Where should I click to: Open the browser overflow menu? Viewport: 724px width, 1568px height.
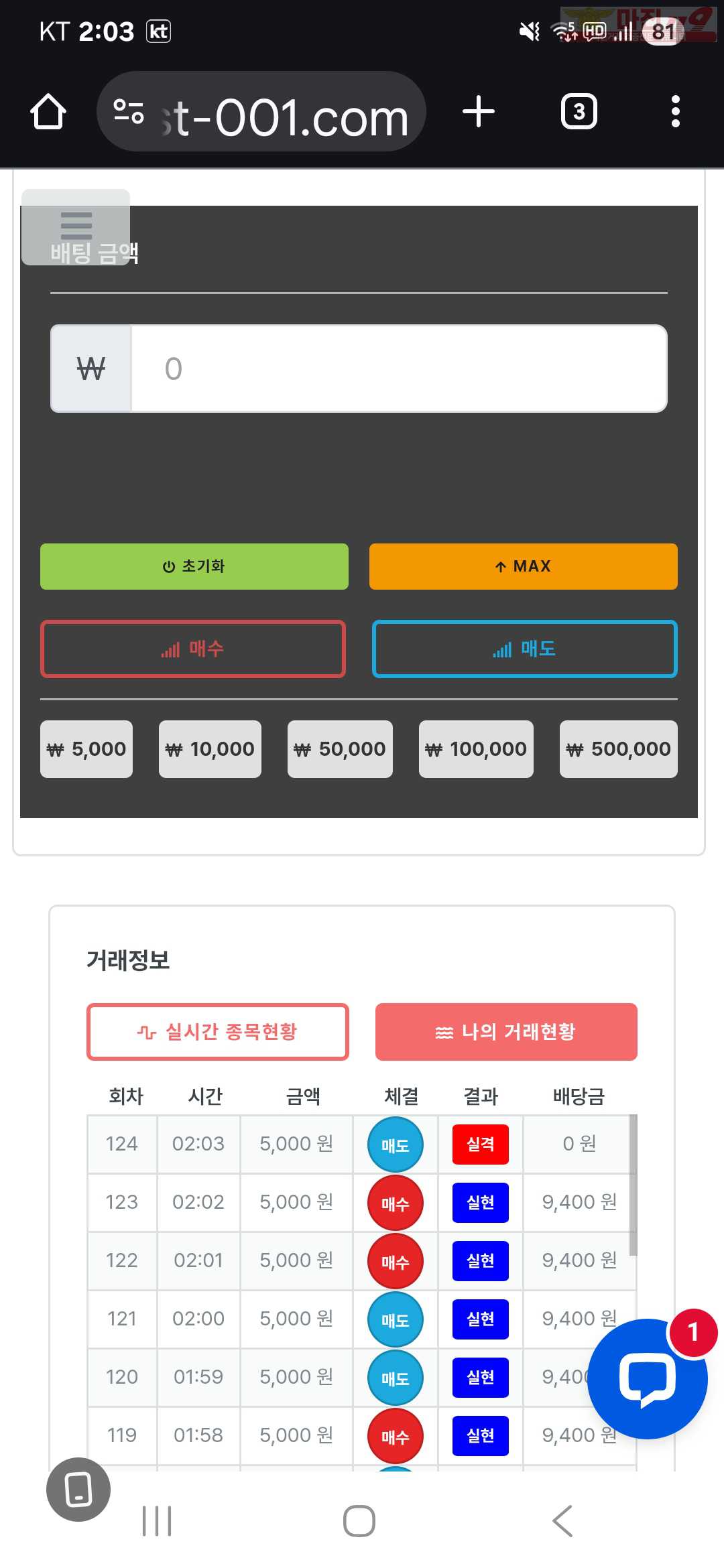pos(675,112)
